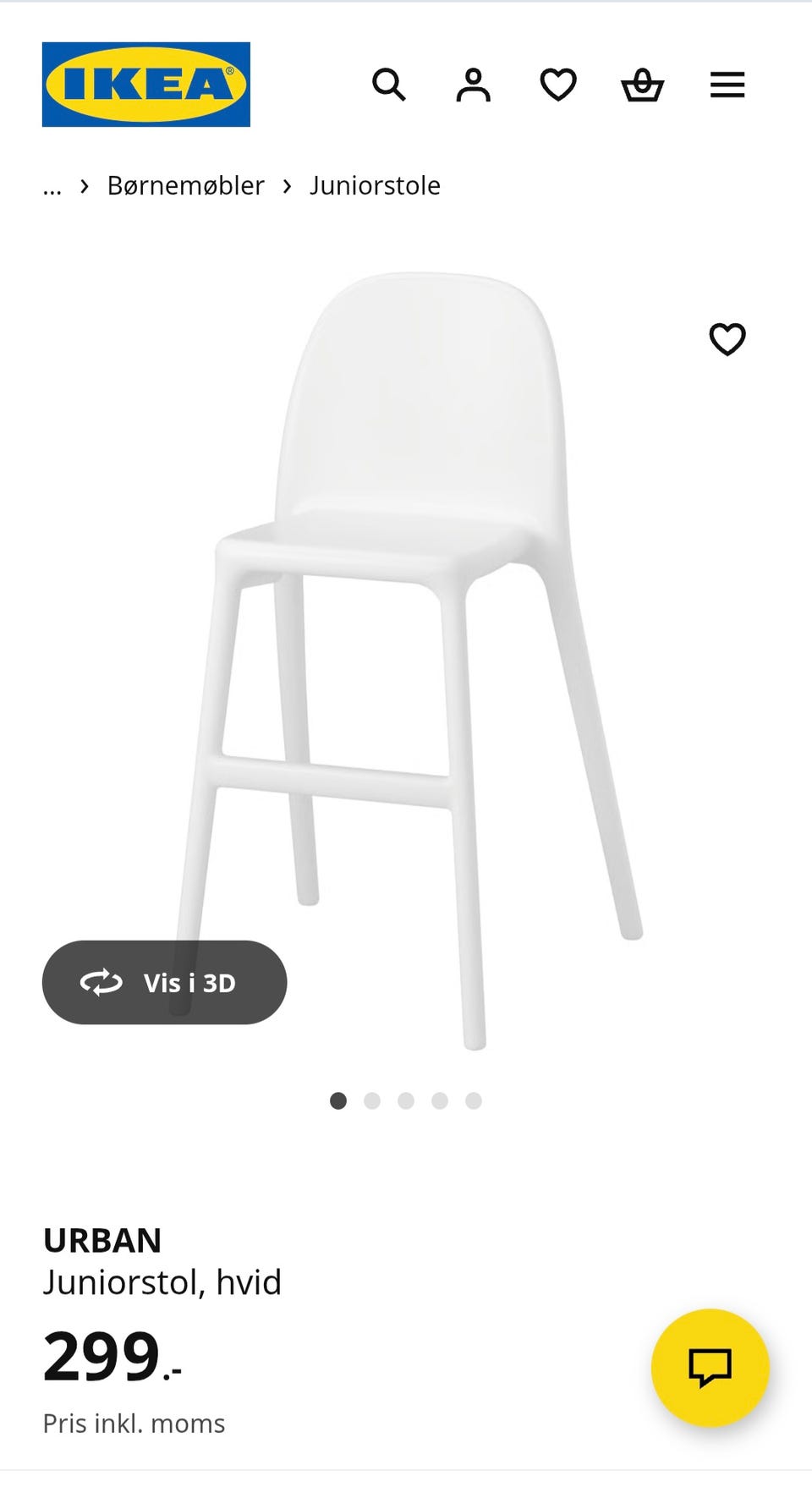Open the hamburger menu
The image size is (812, 1487).
(x=727, y=85)
